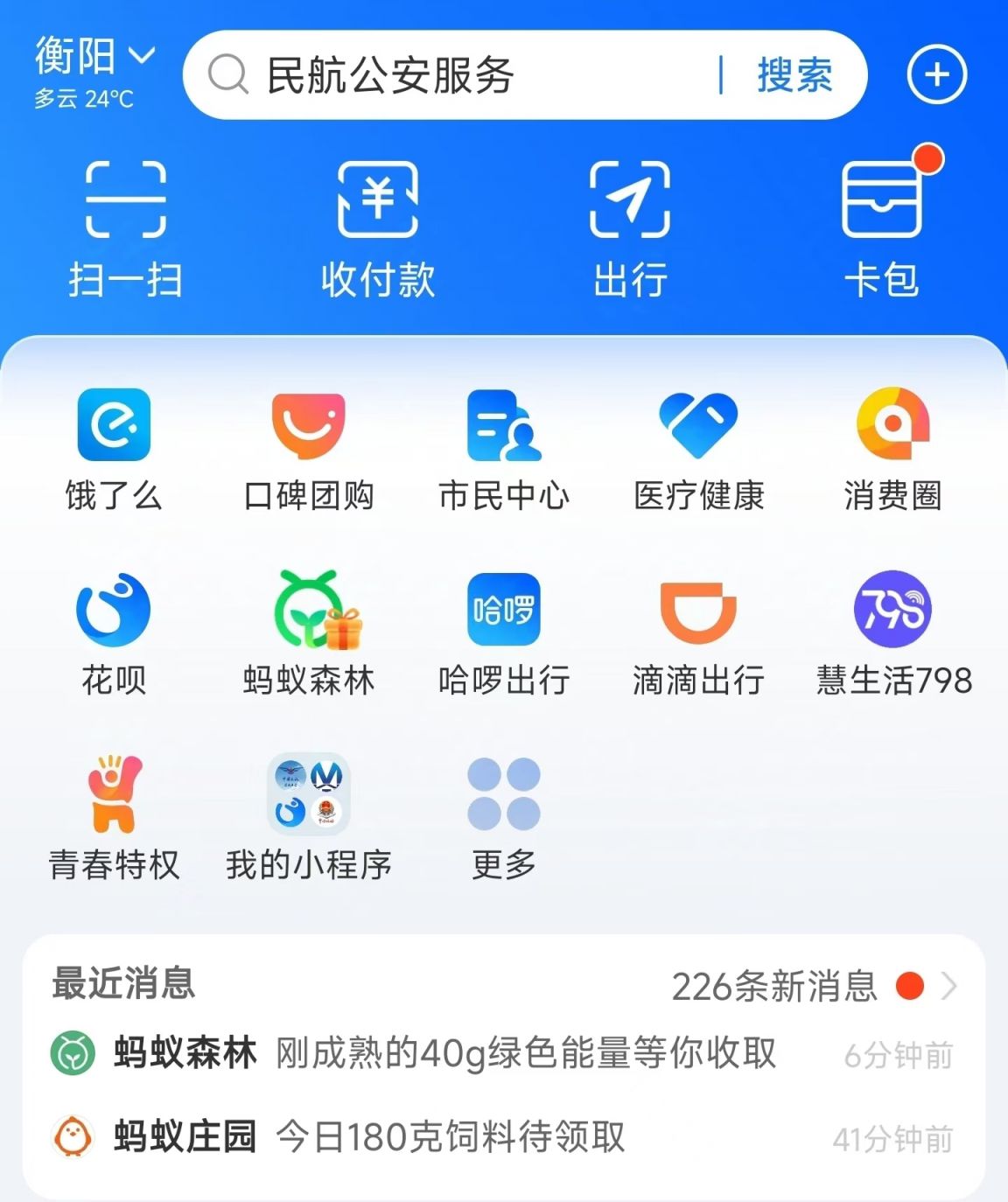1008x1202 pixels.
Task: Open 消费圈
Action: tap(892, 448)
